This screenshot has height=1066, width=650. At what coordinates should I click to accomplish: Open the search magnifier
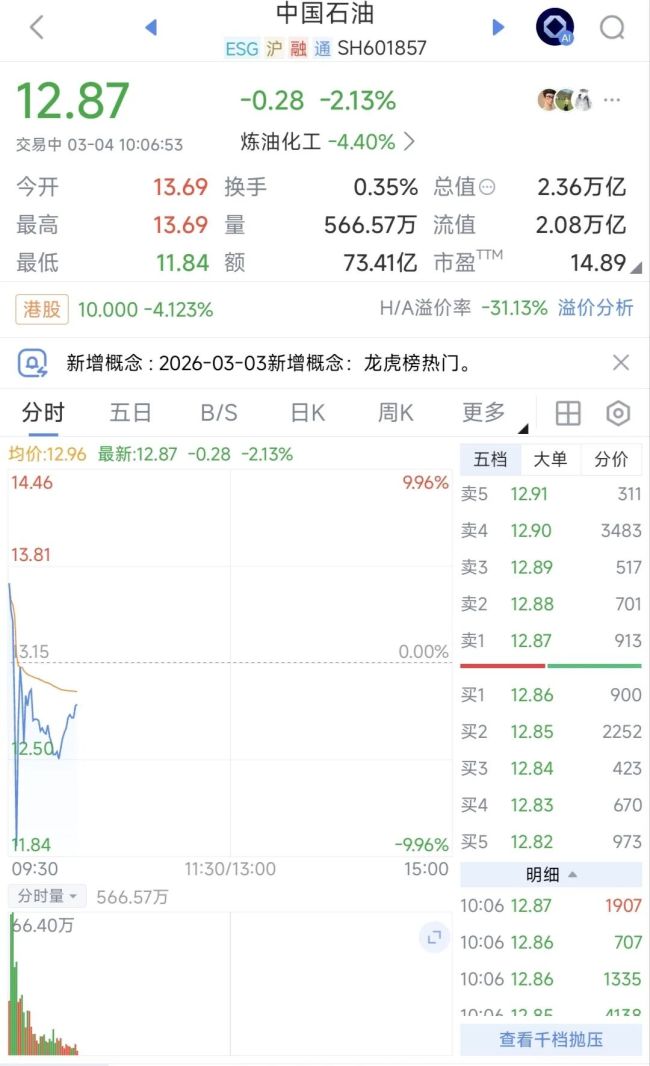(x=612, y=27)
